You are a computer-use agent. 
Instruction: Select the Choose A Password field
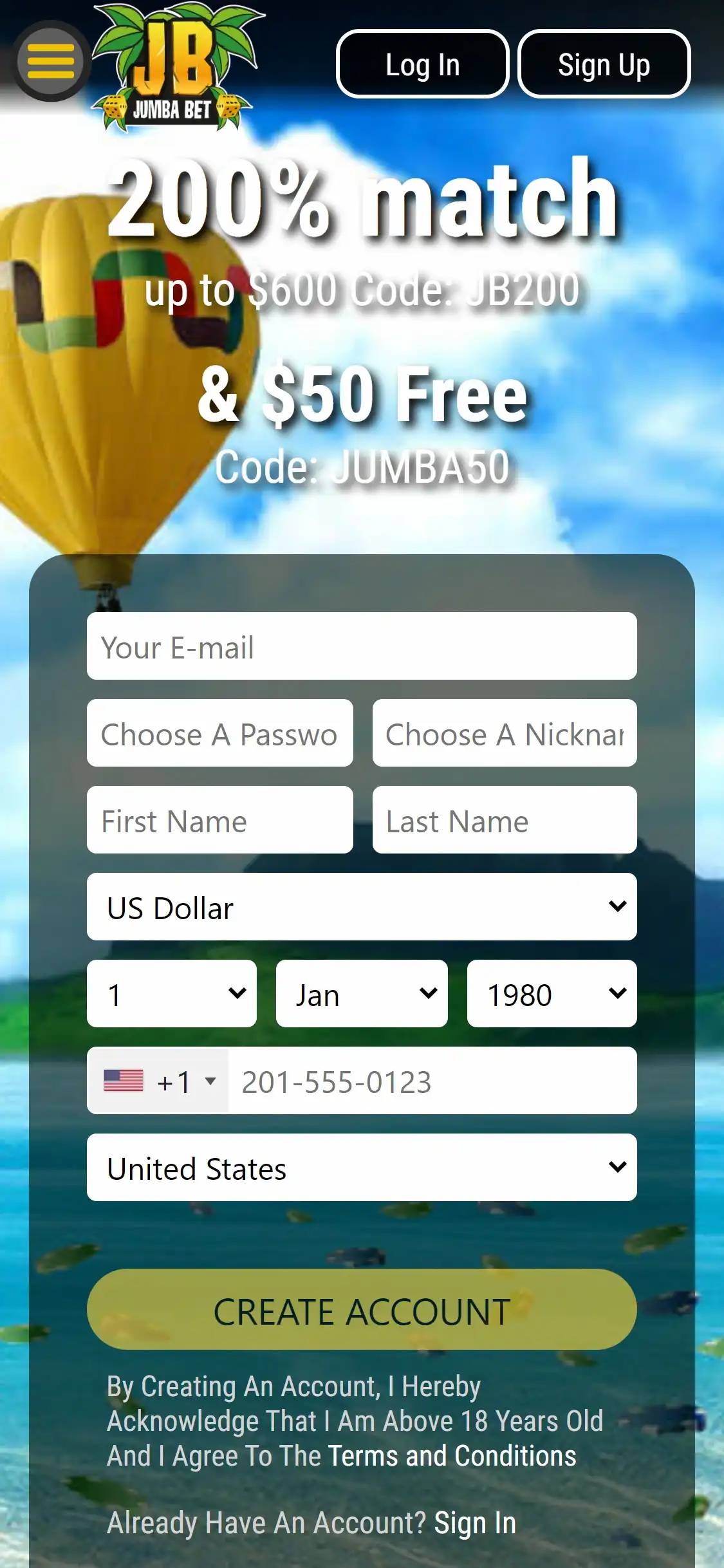click(x=219, y=733)
